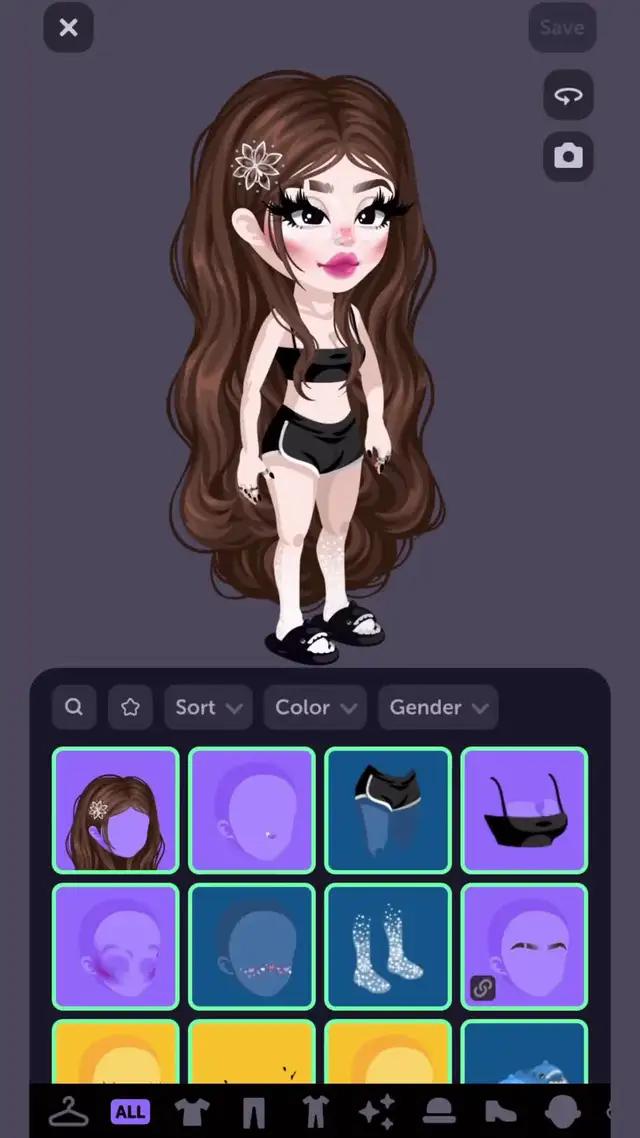
Task: Select the glitter socks item
Action: (x=388, y=946)
